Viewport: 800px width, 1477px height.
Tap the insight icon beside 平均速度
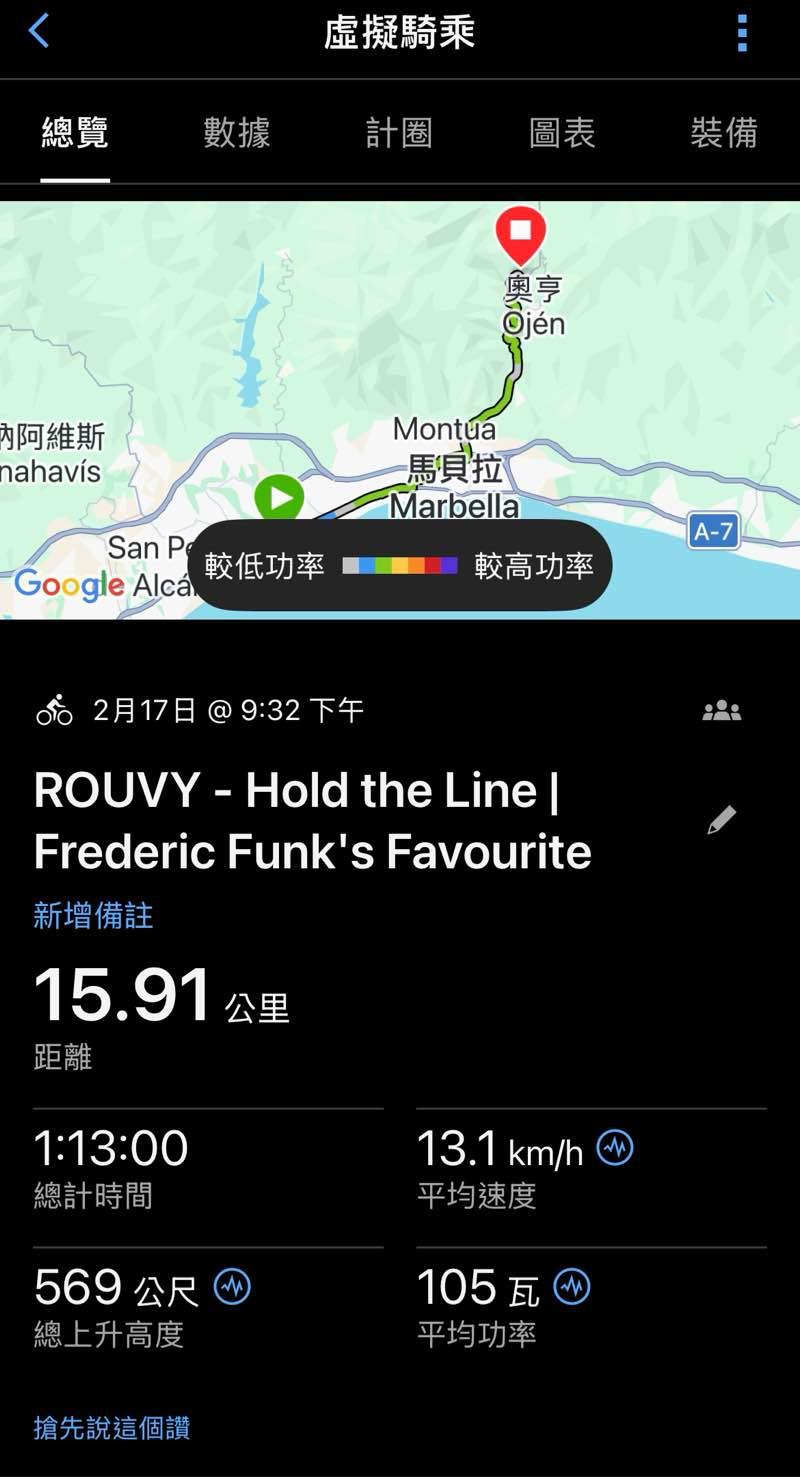click(x=615, y=1148)
